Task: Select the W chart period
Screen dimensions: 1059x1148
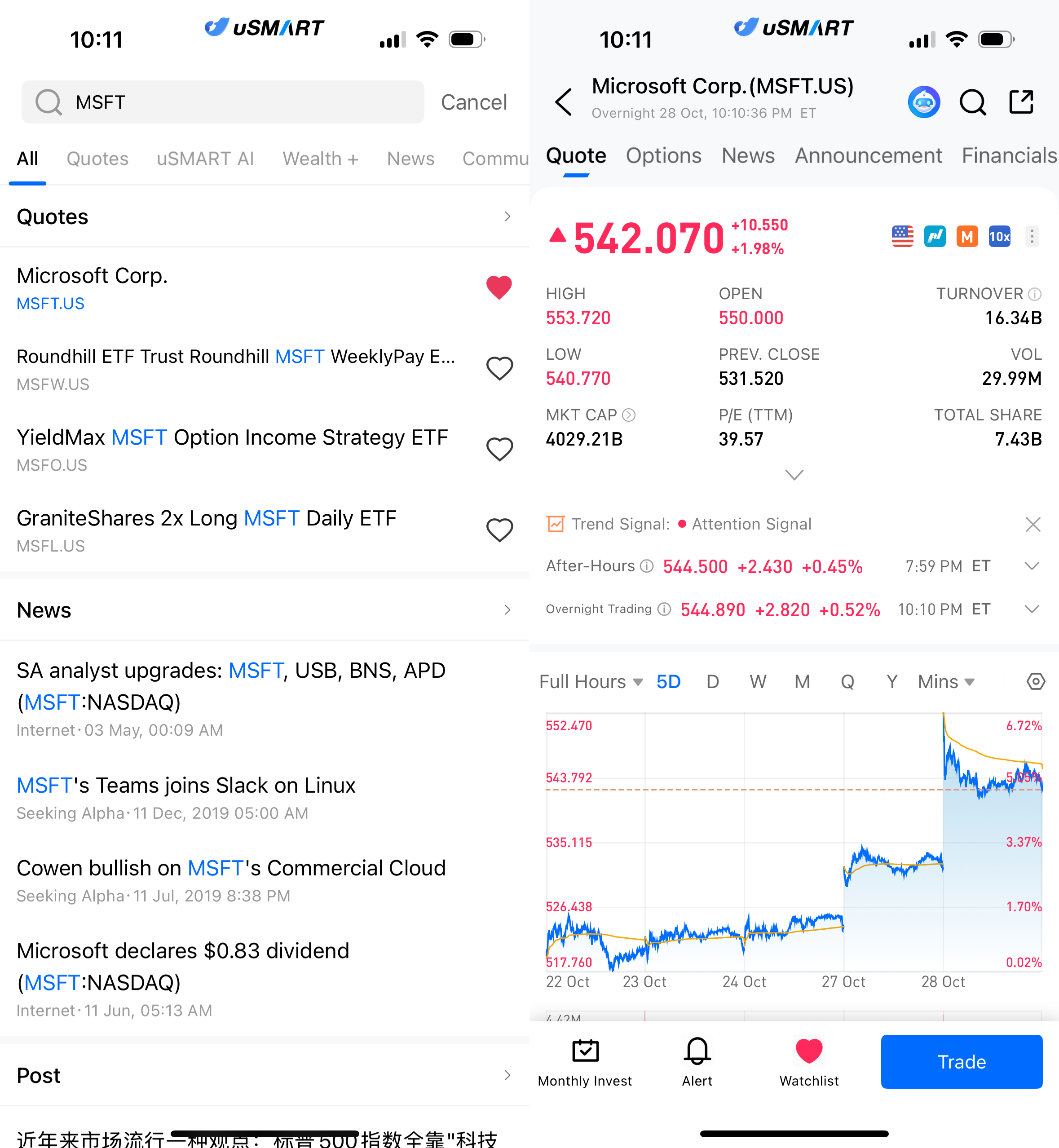Action: (x=758, y=681)
